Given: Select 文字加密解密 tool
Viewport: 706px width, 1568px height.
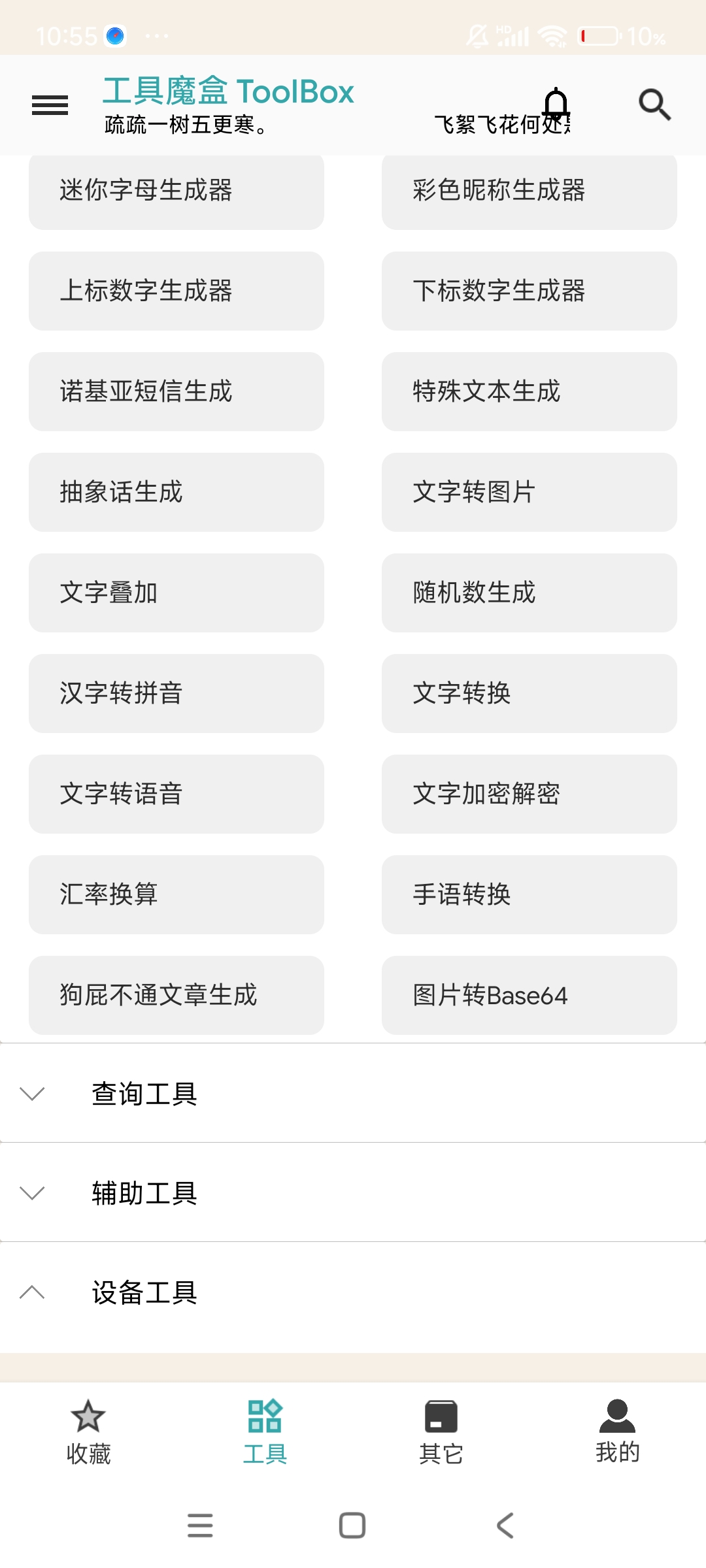Looking at the screenshot, I should coord(529,794).
